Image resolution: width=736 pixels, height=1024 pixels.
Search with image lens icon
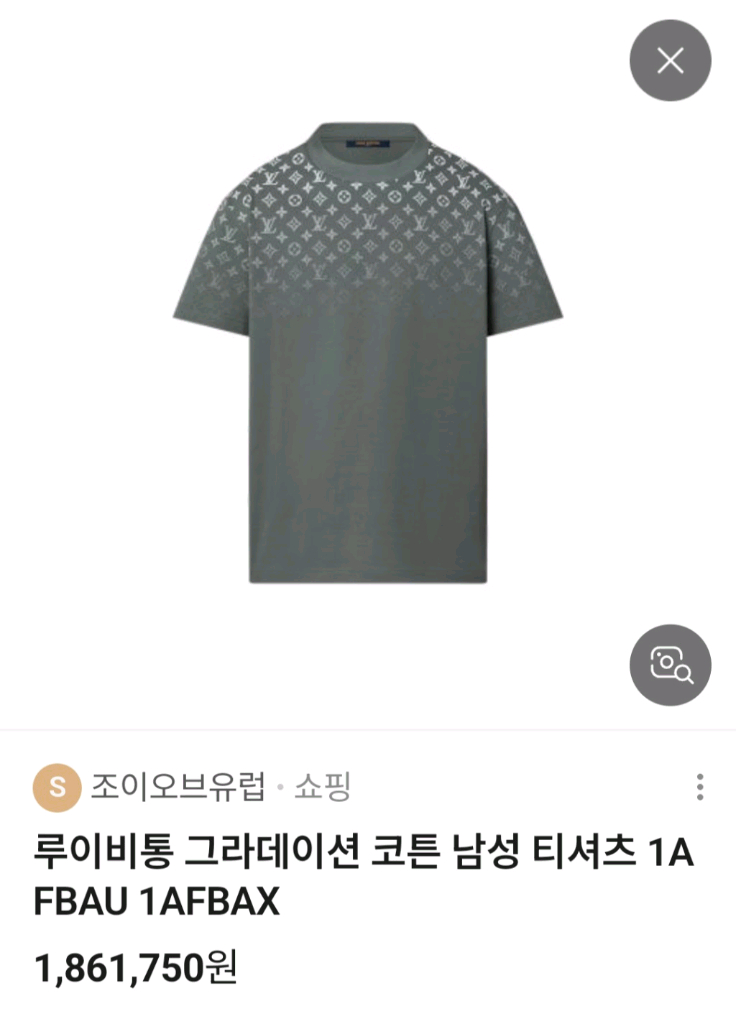669,664
